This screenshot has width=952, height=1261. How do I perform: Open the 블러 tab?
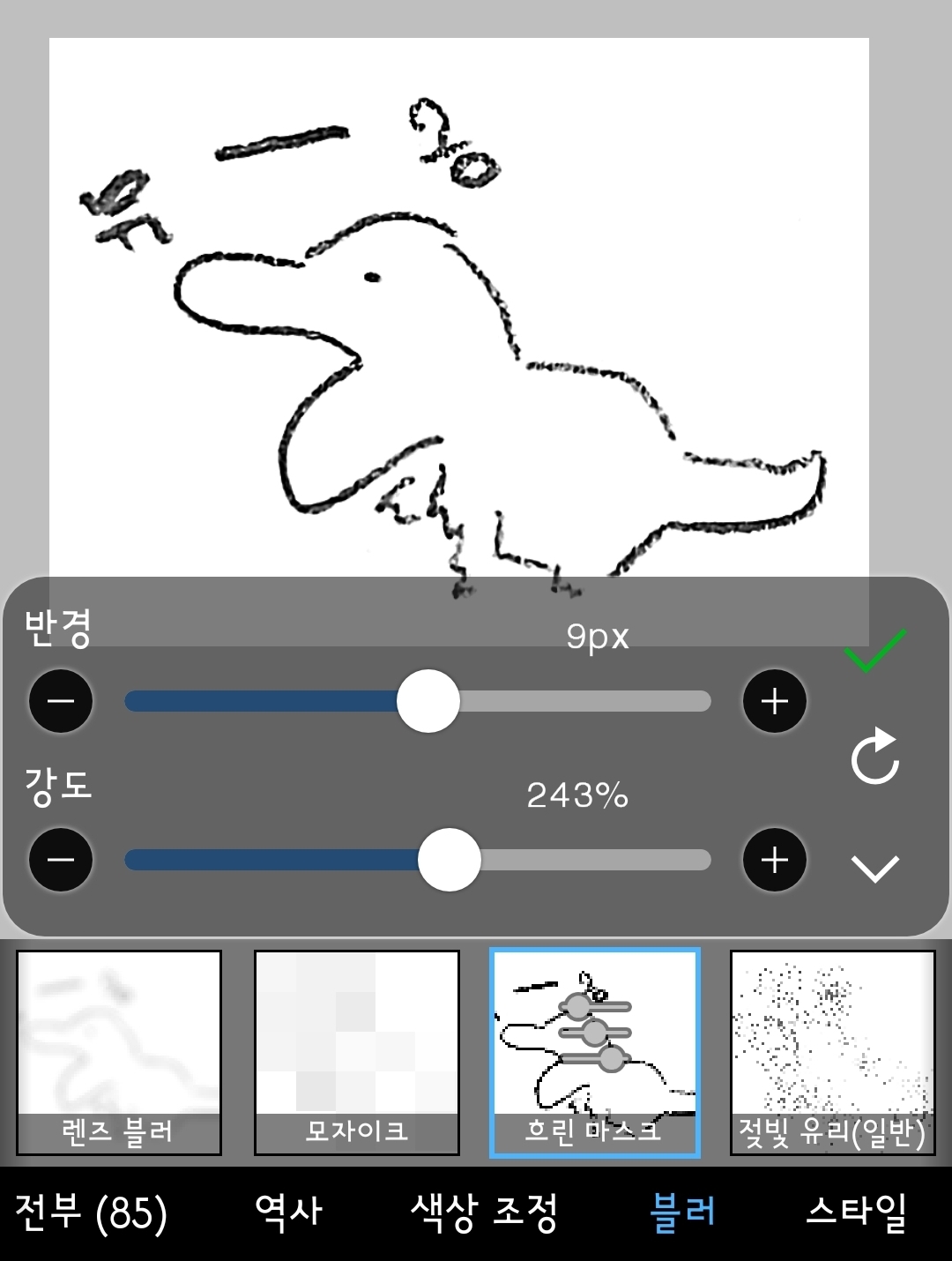[682, 1213]
